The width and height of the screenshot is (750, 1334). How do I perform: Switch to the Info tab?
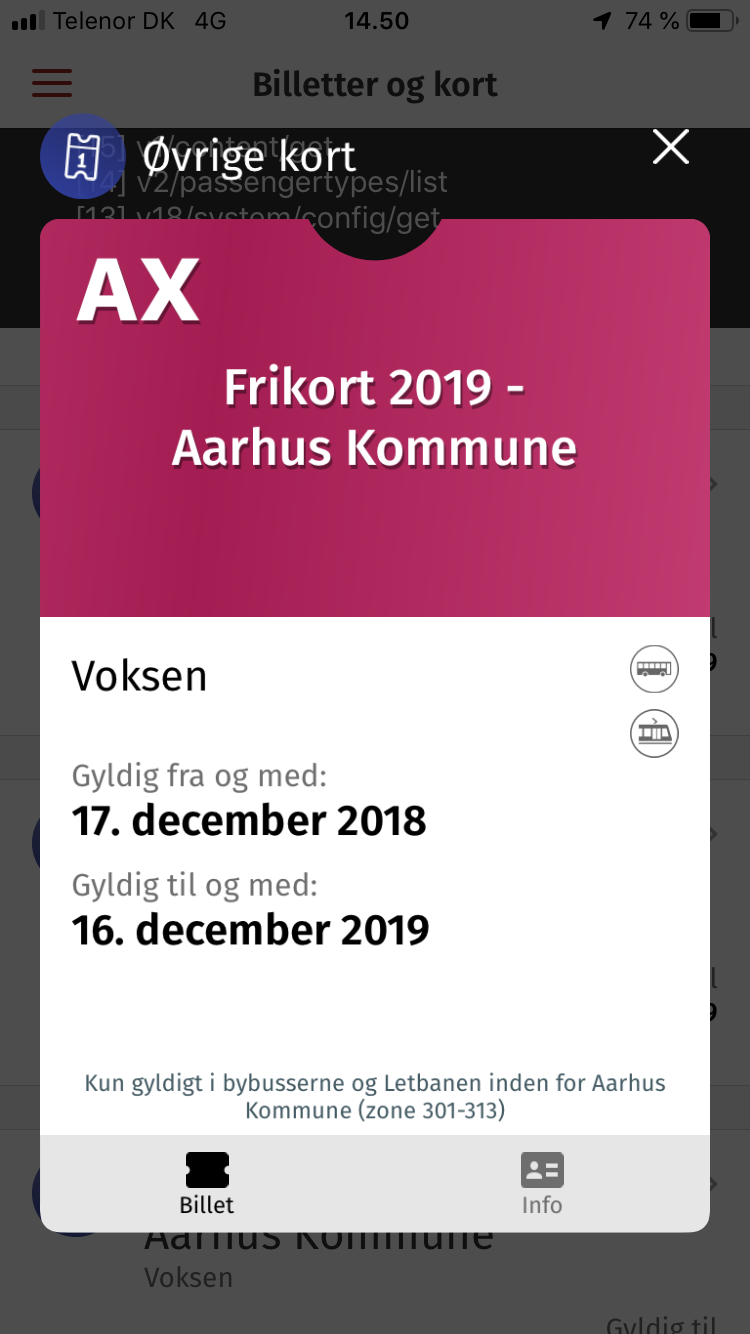pos(541,1183)
